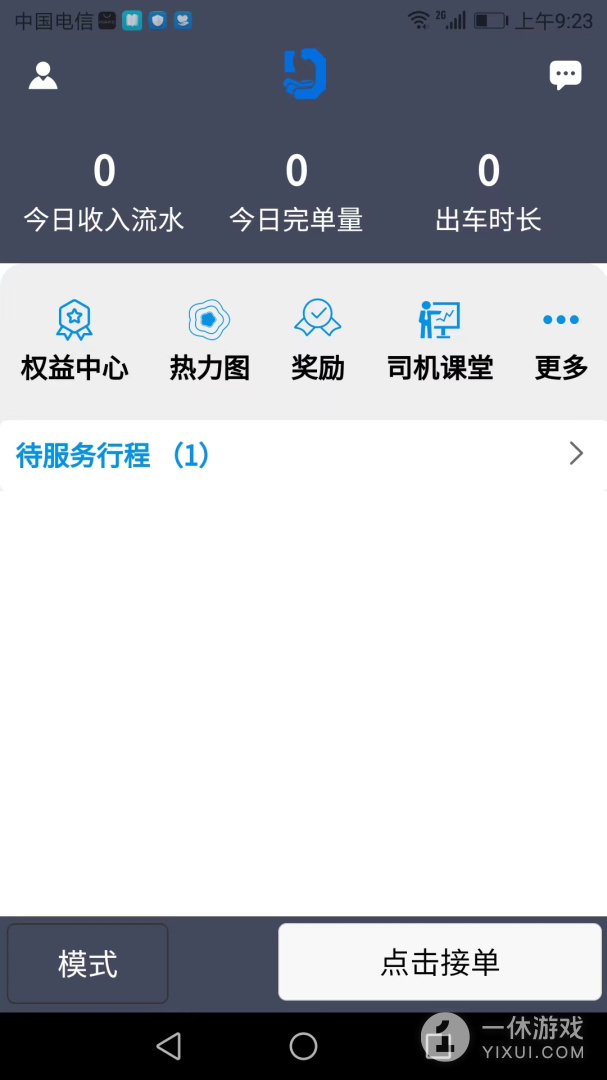Open 权益中心 benefits center

[x=74, y=342]
